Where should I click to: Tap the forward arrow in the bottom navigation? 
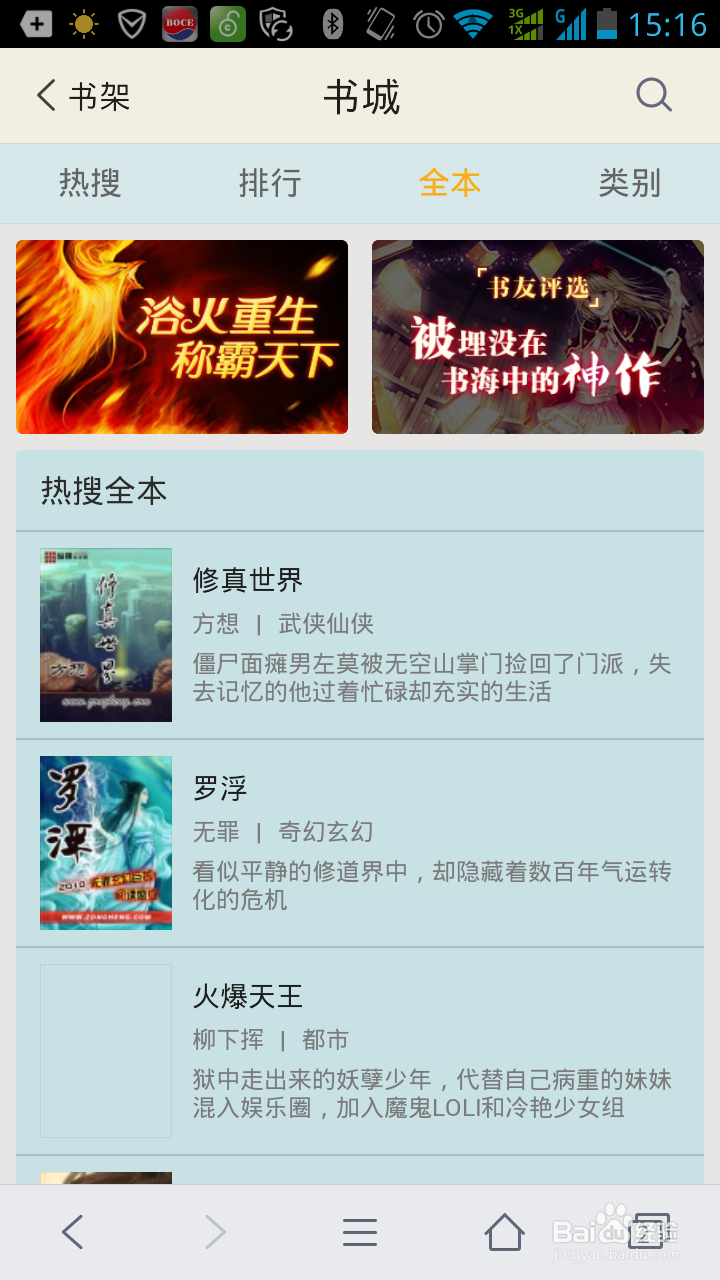click(216, 1232)
